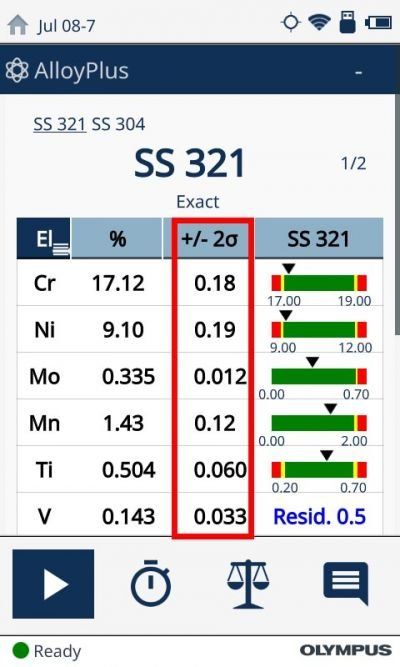The image size is (400, 667).
Task: Start a test with the play button
Action: pos(53,584)
